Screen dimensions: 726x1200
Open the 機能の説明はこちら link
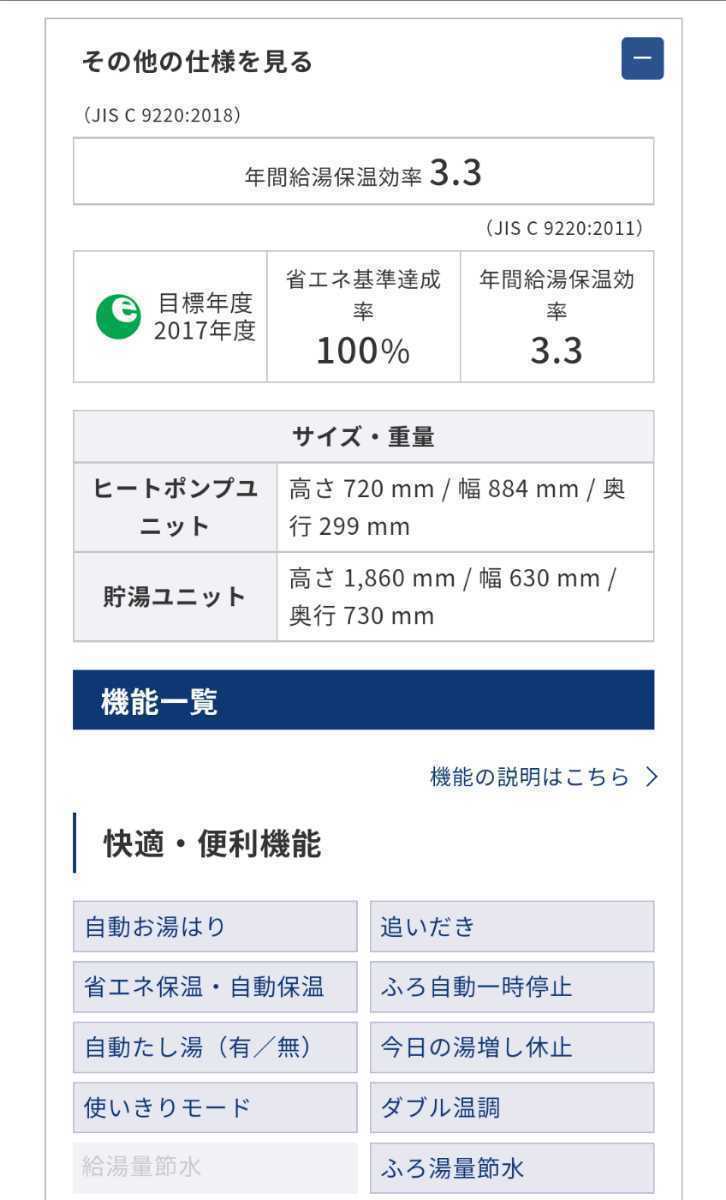[545, 777]
